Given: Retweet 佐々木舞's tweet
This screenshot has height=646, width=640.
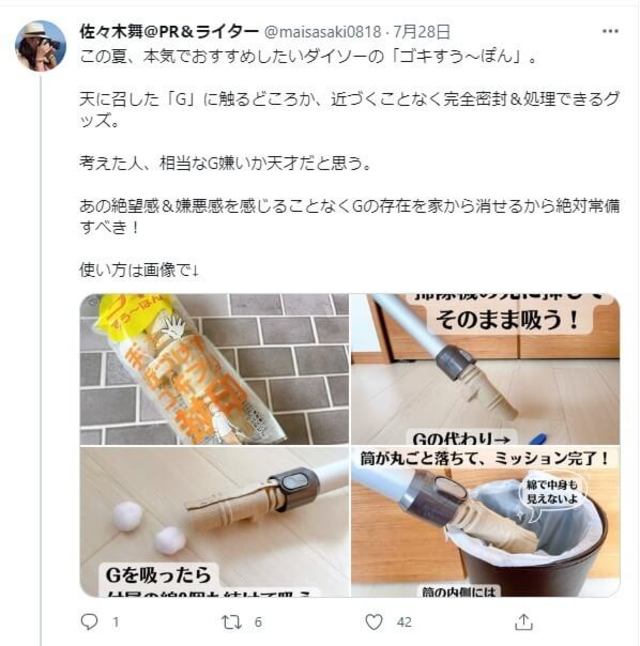Looking at the screenshot, I should [x=232, y=622].
